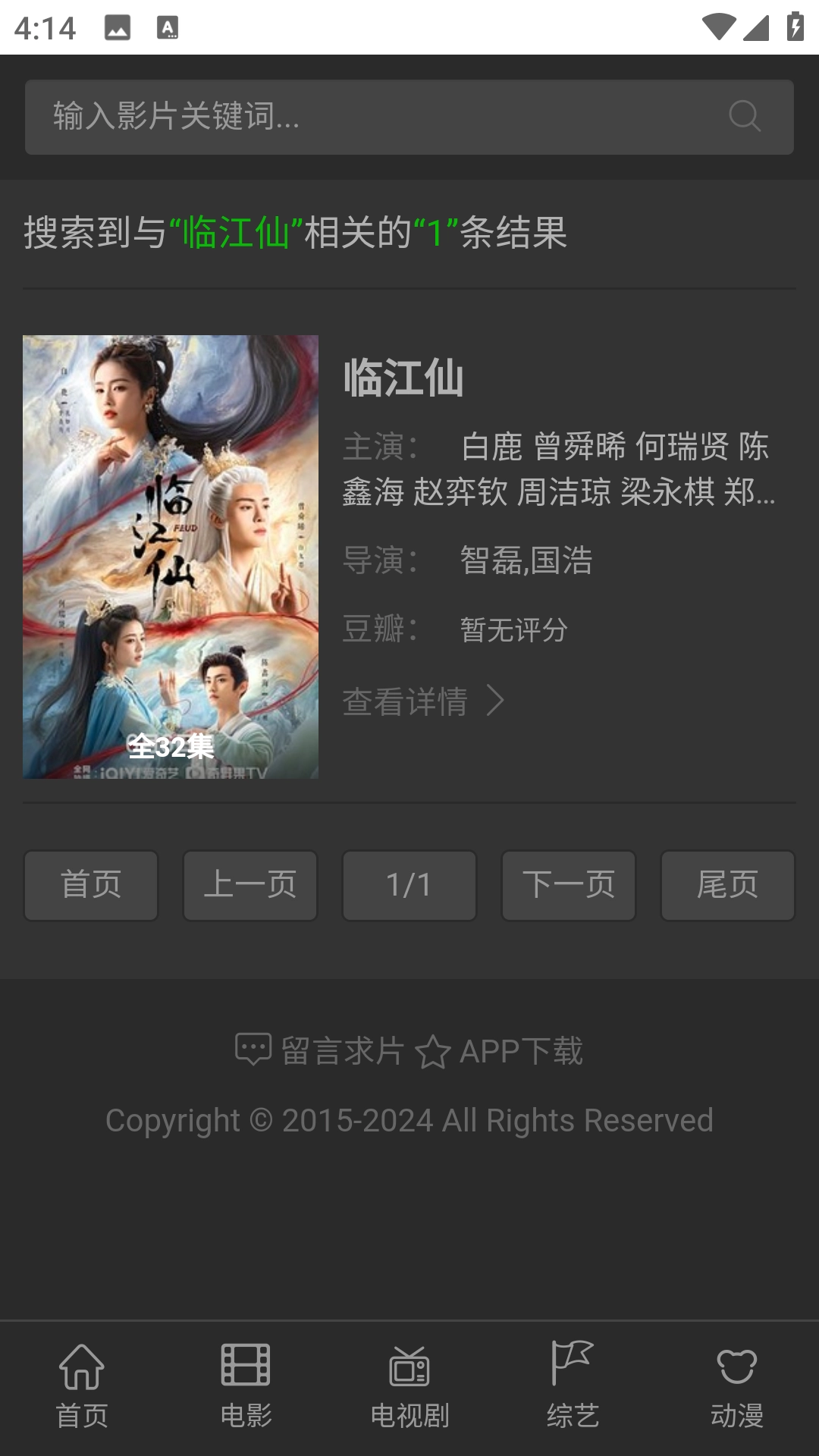Jump to last page 尾页
The height and width of the screenshot is (1456, 819).
(727, 885)
